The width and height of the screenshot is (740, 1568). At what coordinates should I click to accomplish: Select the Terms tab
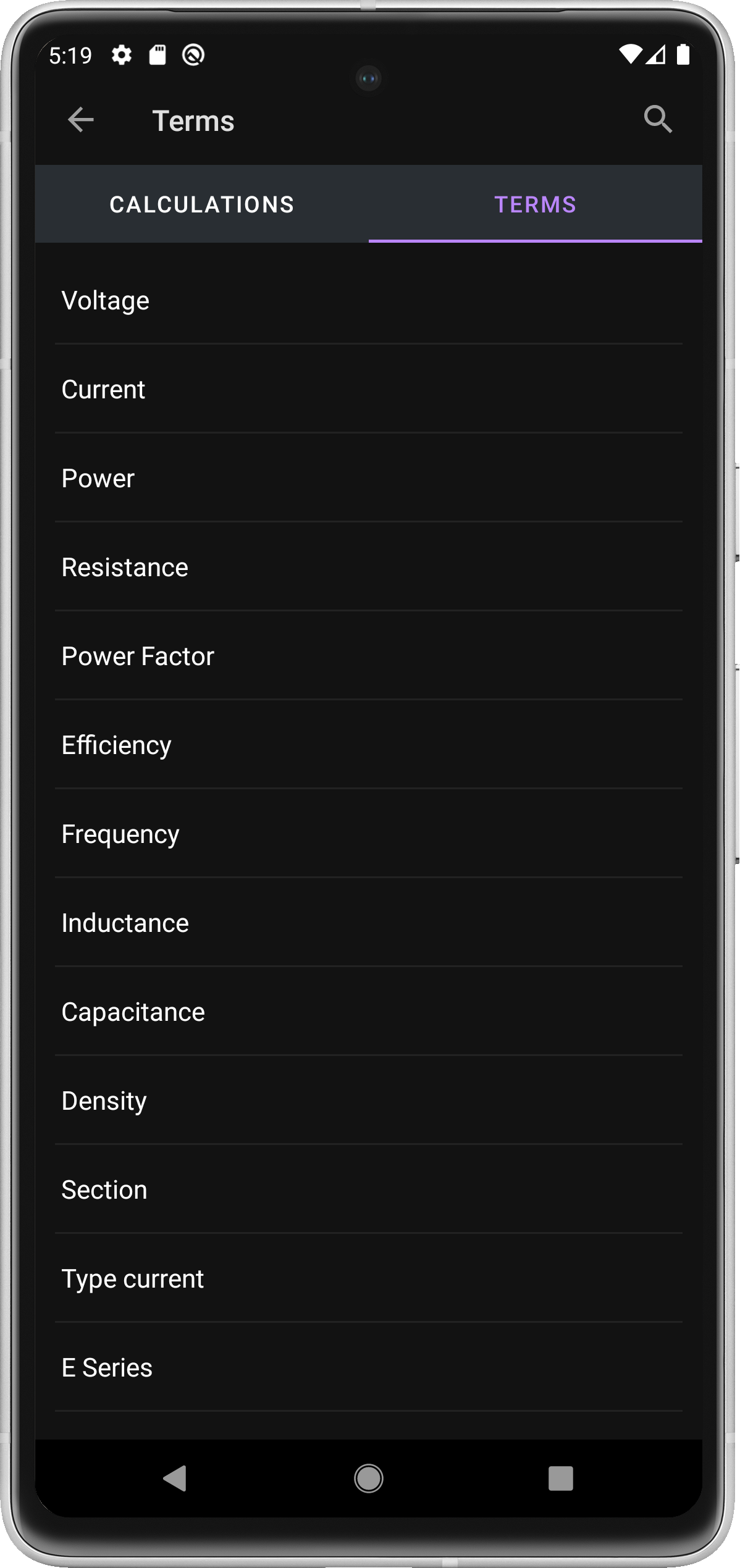536,204
